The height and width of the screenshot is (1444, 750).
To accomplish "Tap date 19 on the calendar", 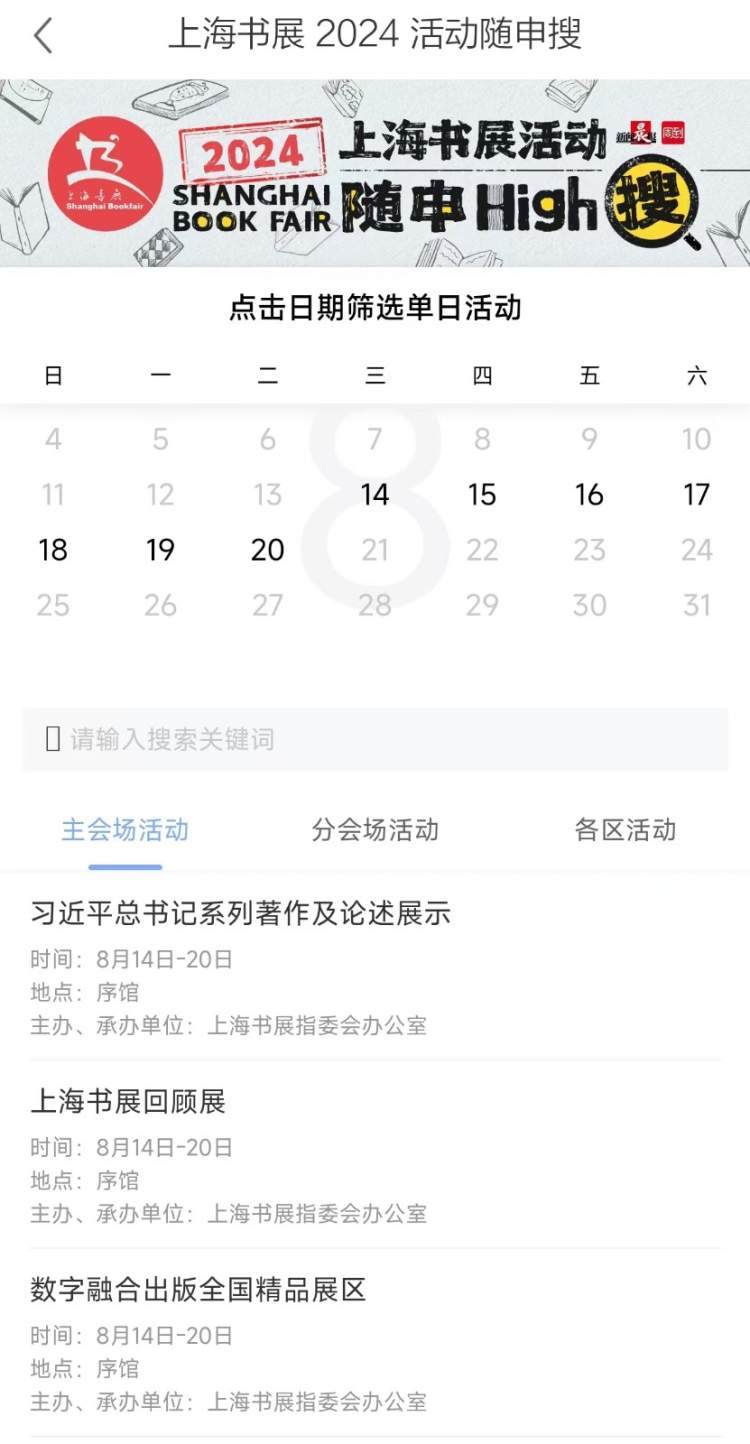I will pos(160,550).
